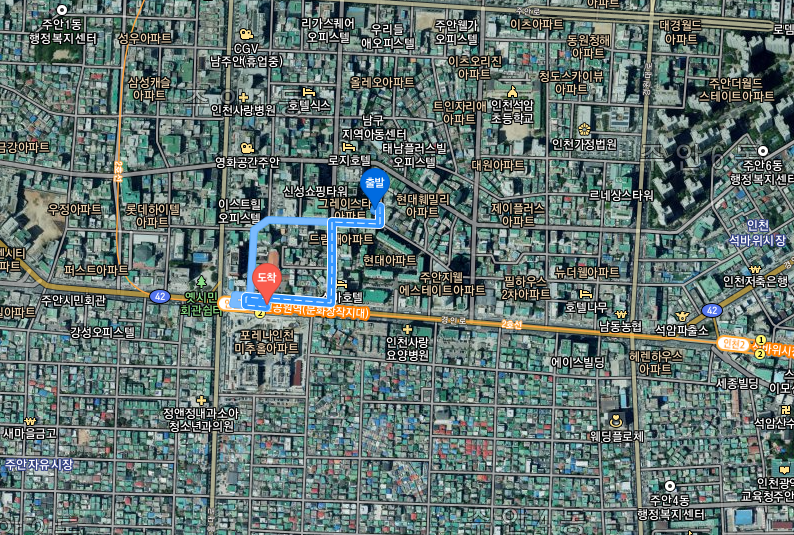Tap the blue 출발 start marker
Viewport: 794px width, 535px height.
(x=374, y=184)
